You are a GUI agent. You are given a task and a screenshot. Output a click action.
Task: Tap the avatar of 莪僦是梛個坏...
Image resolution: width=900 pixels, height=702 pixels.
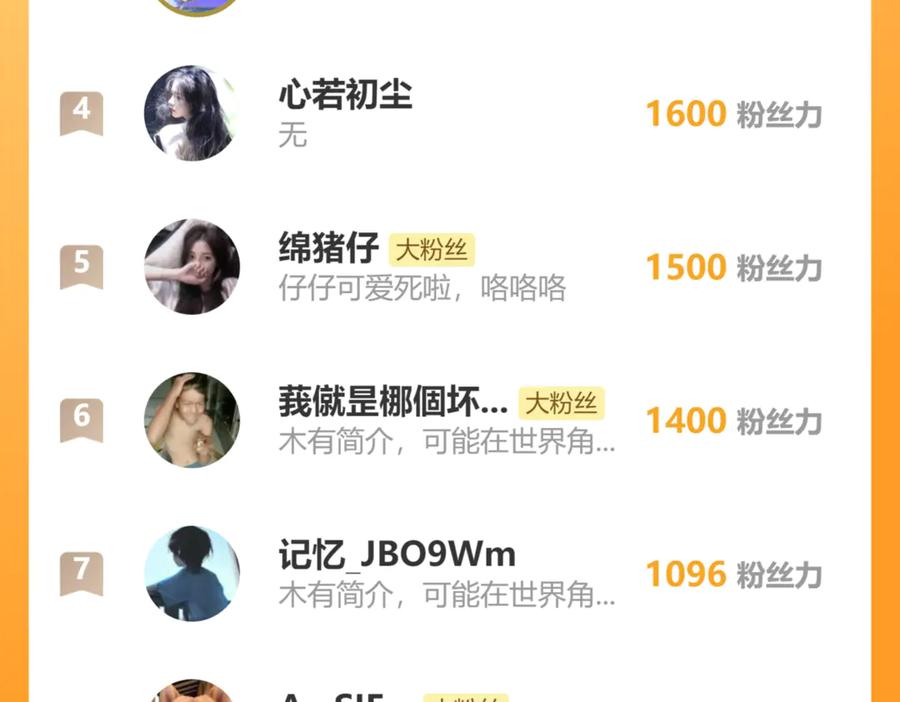click(192, 420)
